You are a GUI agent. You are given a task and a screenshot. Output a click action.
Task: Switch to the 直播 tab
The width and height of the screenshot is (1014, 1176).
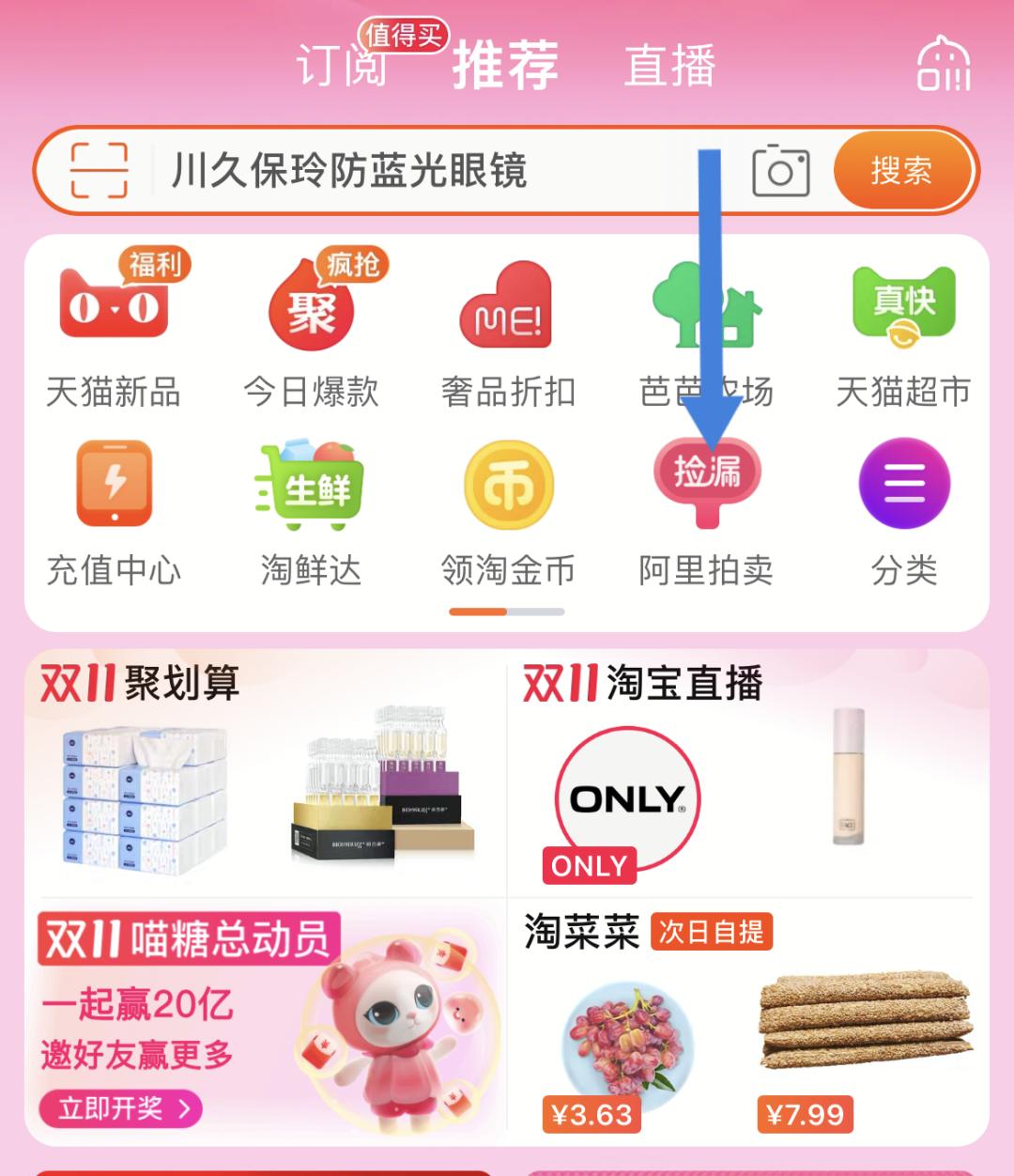coord(669,67)
